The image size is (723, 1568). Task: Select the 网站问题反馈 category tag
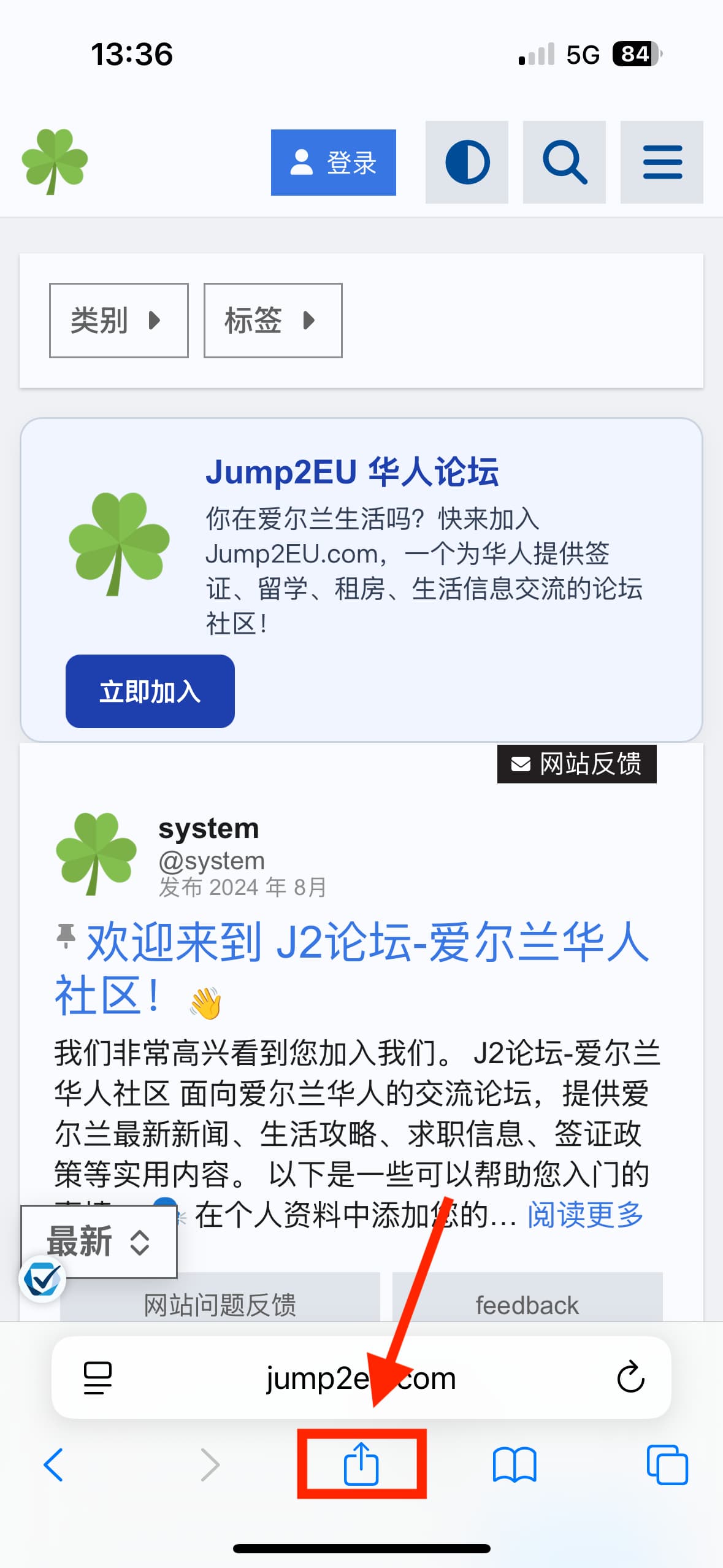pos(220,1304)
